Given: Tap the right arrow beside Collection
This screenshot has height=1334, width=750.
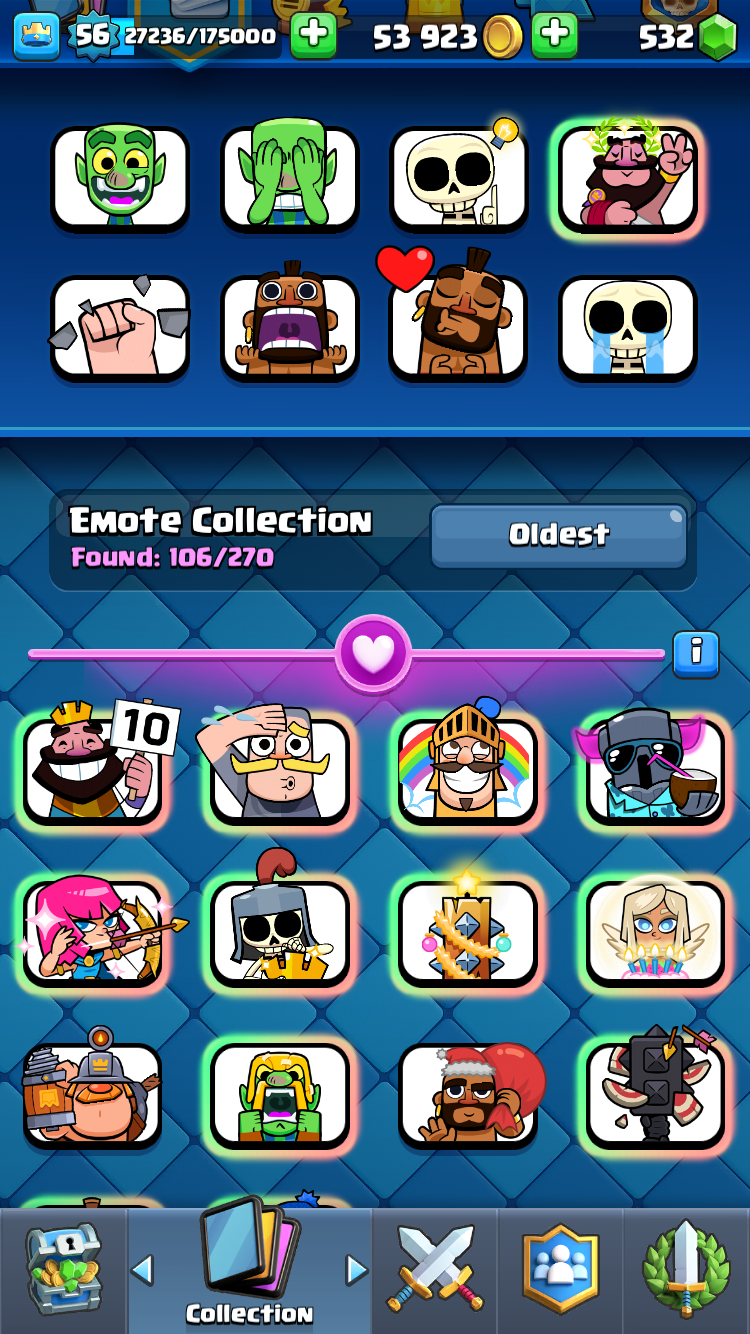Looking at the screenshot, I should (357, 1270).
